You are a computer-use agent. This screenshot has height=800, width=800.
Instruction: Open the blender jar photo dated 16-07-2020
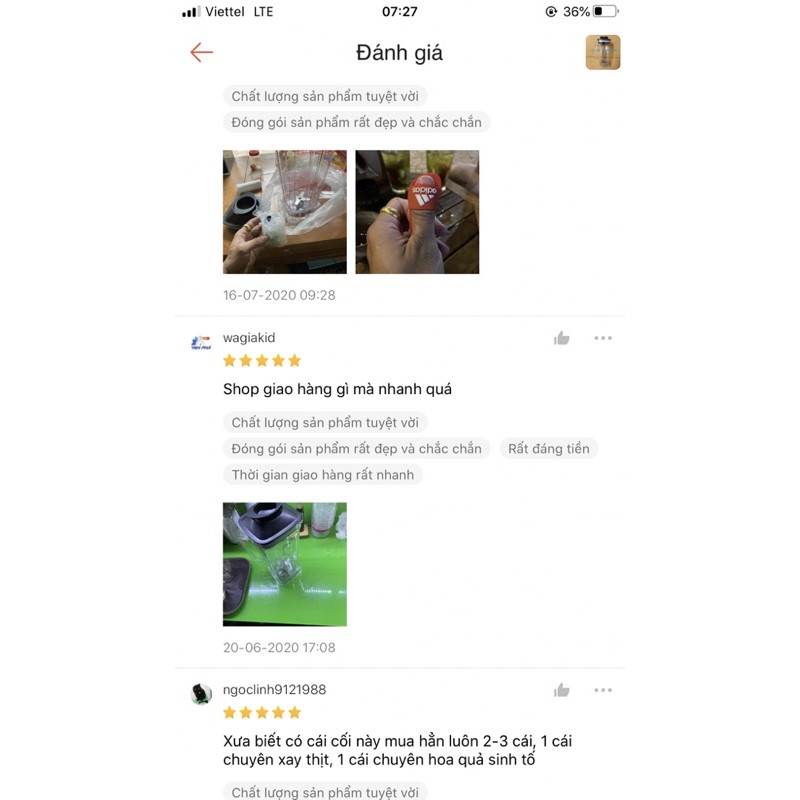pos(285,212)
